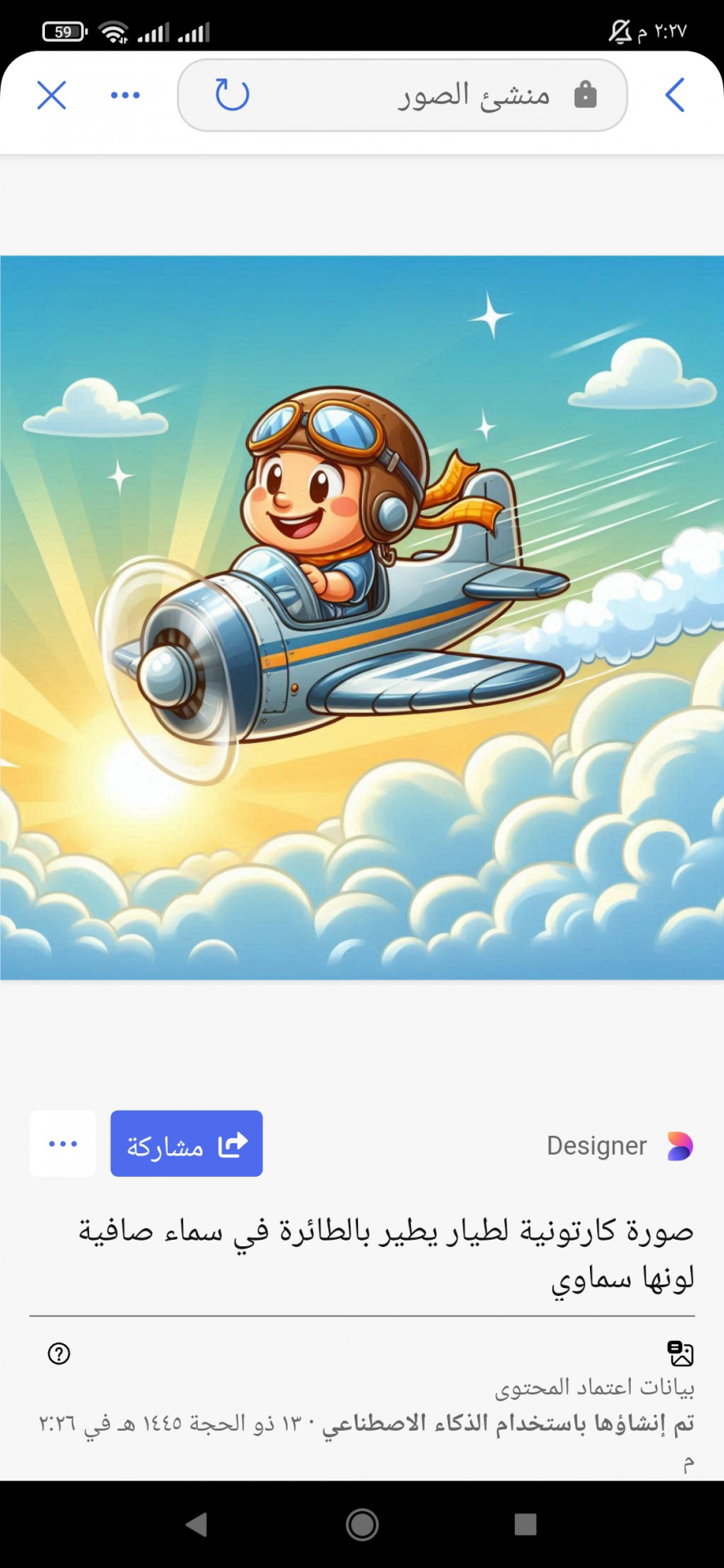Go to the home screen via the navigation bar
The width and height of the screenshot is (724, 1568).
point(362,1524)
